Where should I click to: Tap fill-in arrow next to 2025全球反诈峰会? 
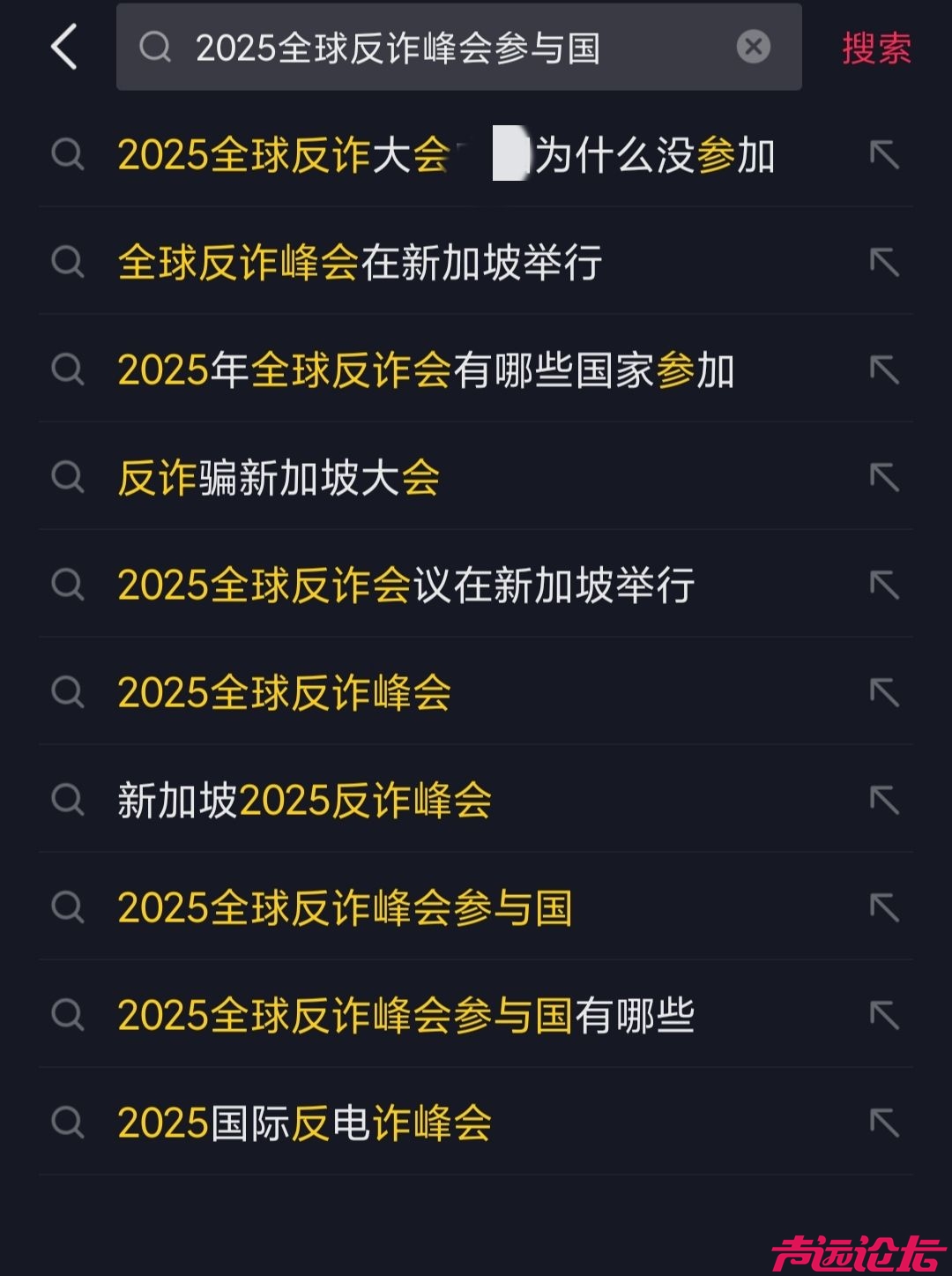(884, 692)
